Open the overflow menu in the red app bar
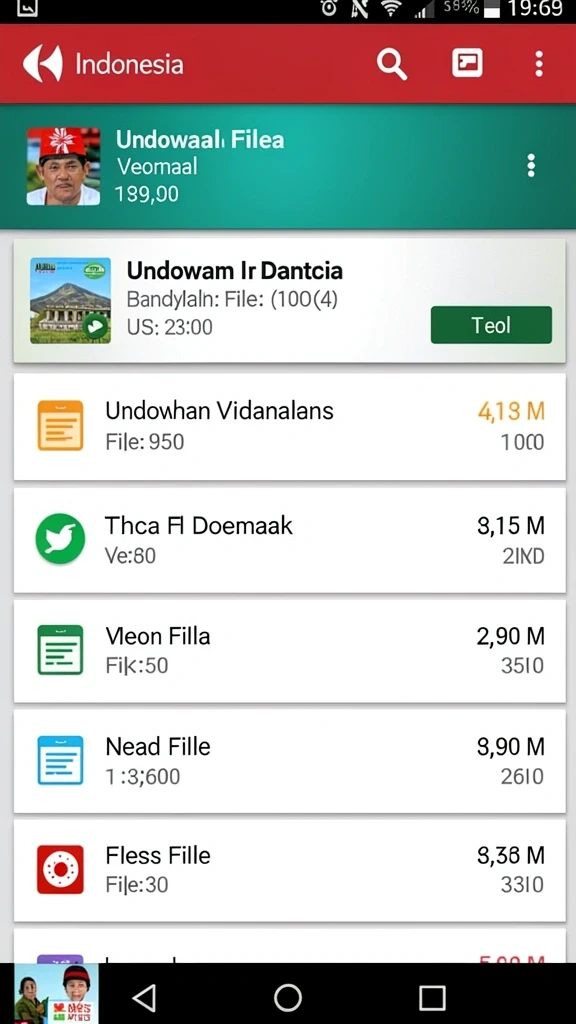 [x=539, y=64]
